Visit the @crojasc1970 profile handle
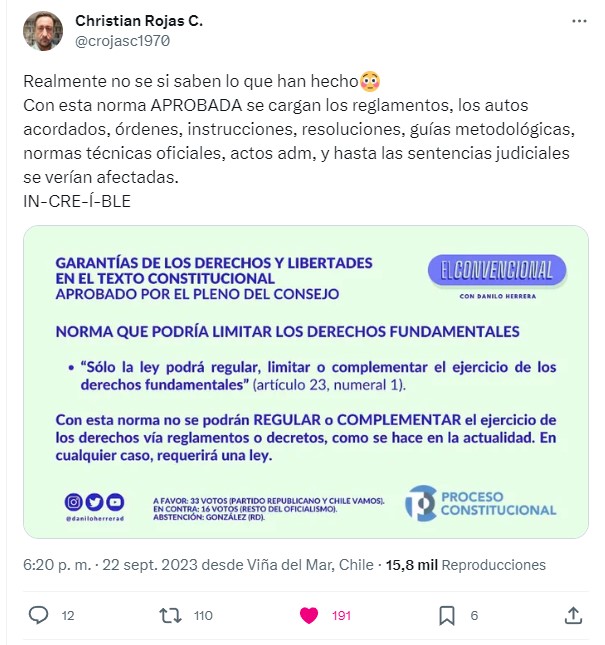 (123, 41)
